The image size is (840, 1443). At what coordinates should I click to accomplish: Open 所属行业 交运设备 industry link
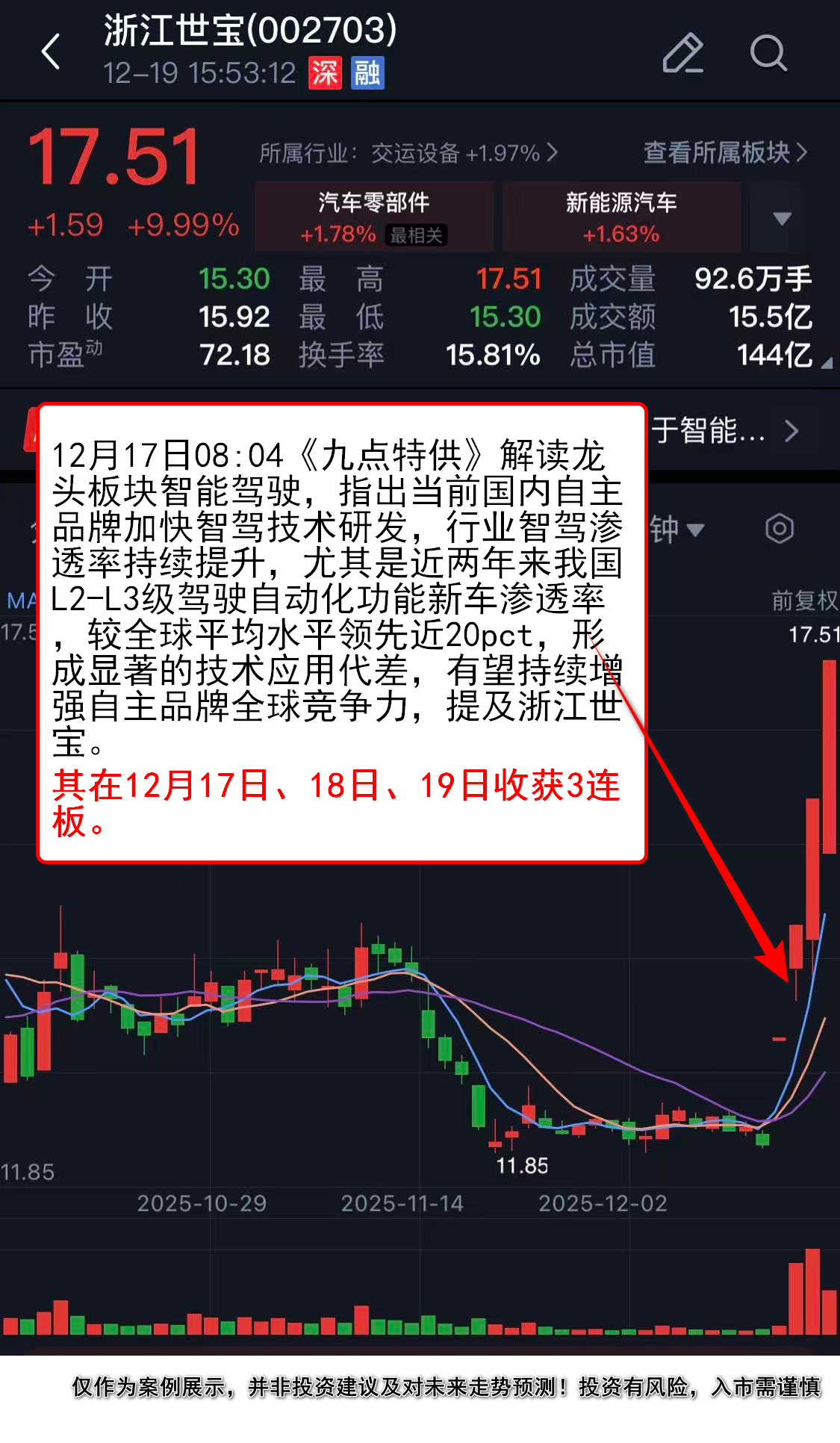[408, 153]
